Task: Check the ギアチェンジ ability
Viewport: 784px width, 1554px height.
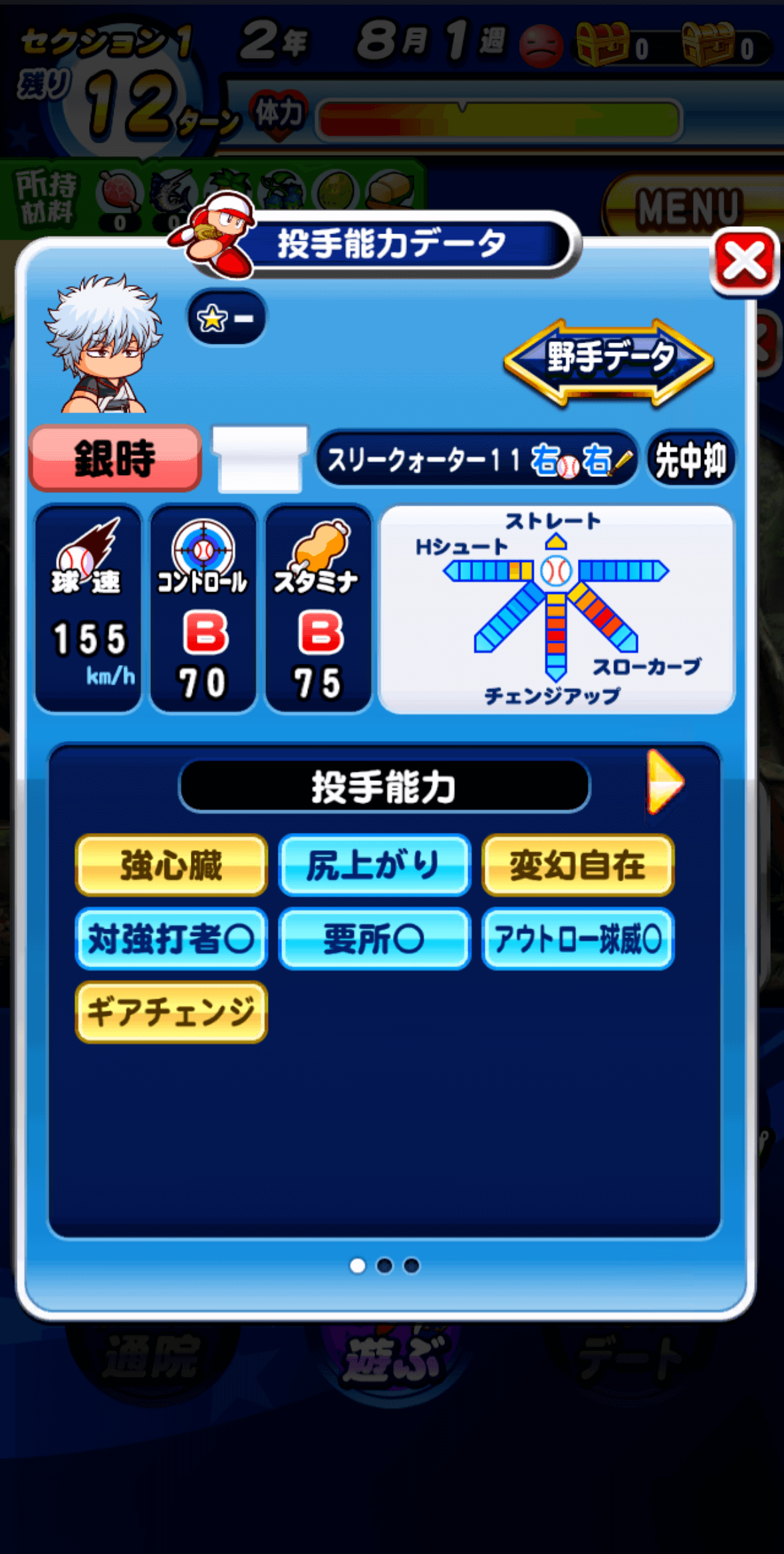Action: 172,1012
